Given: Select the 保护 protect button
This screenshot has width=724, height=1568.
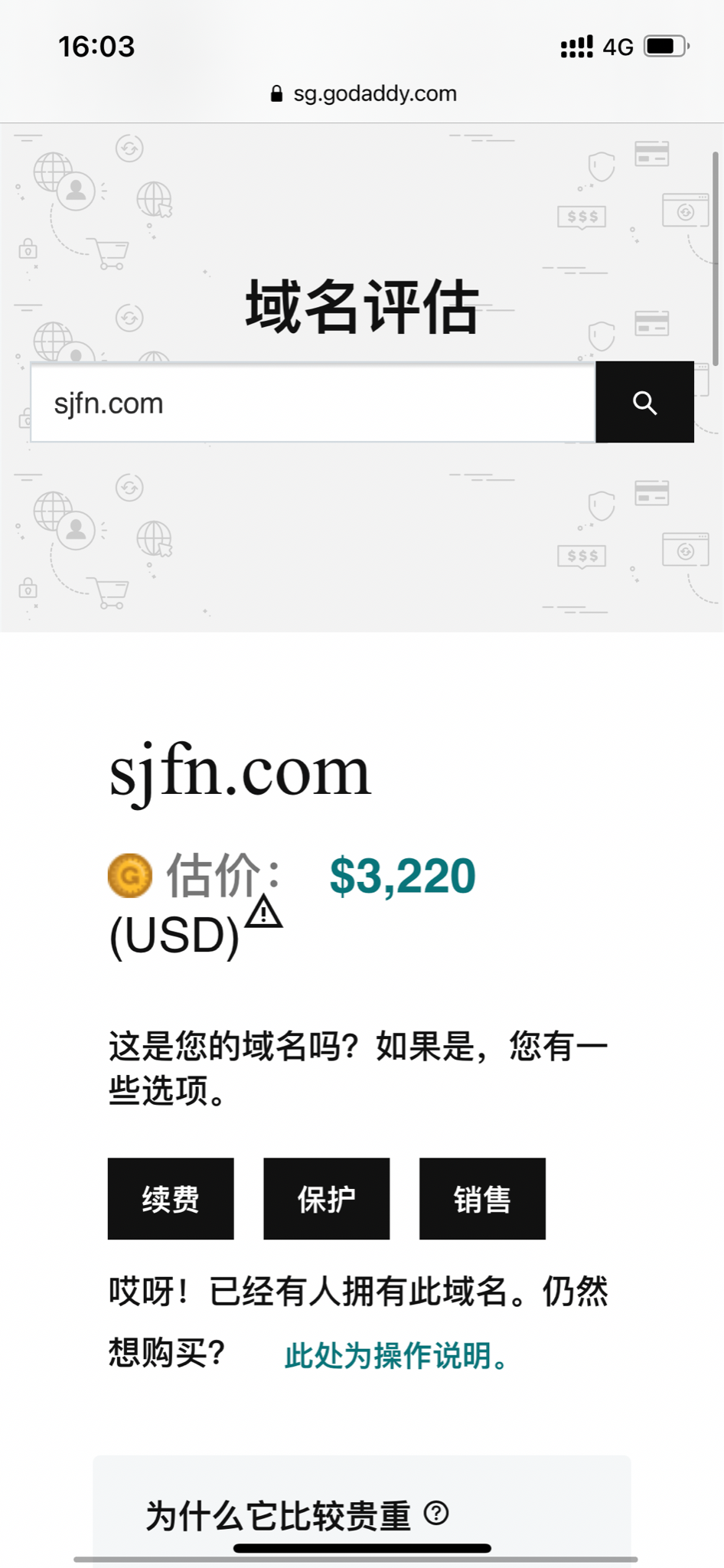Looking at the screenshot, I should 327,1199.
